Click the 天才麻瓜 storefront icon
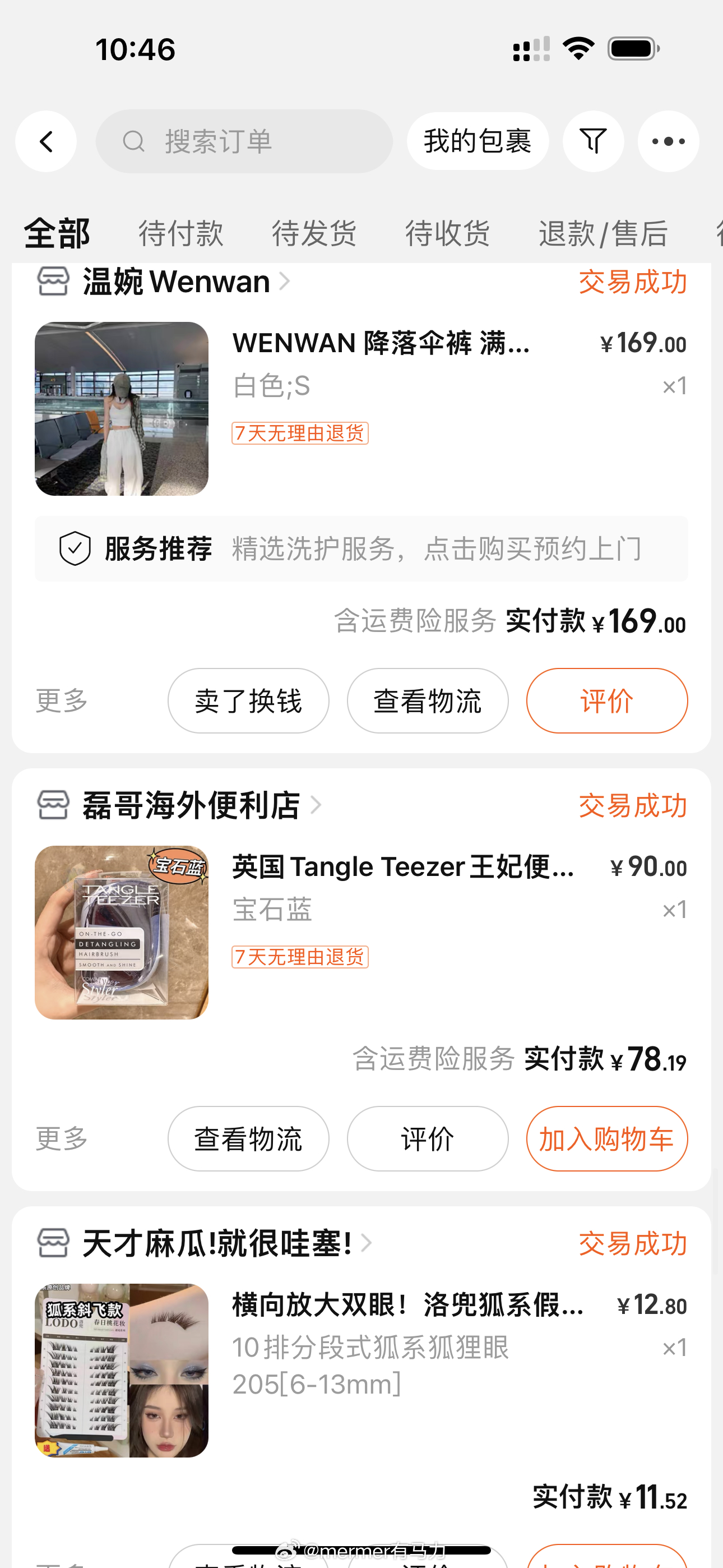723x1568 pixels. point(54,1243)
